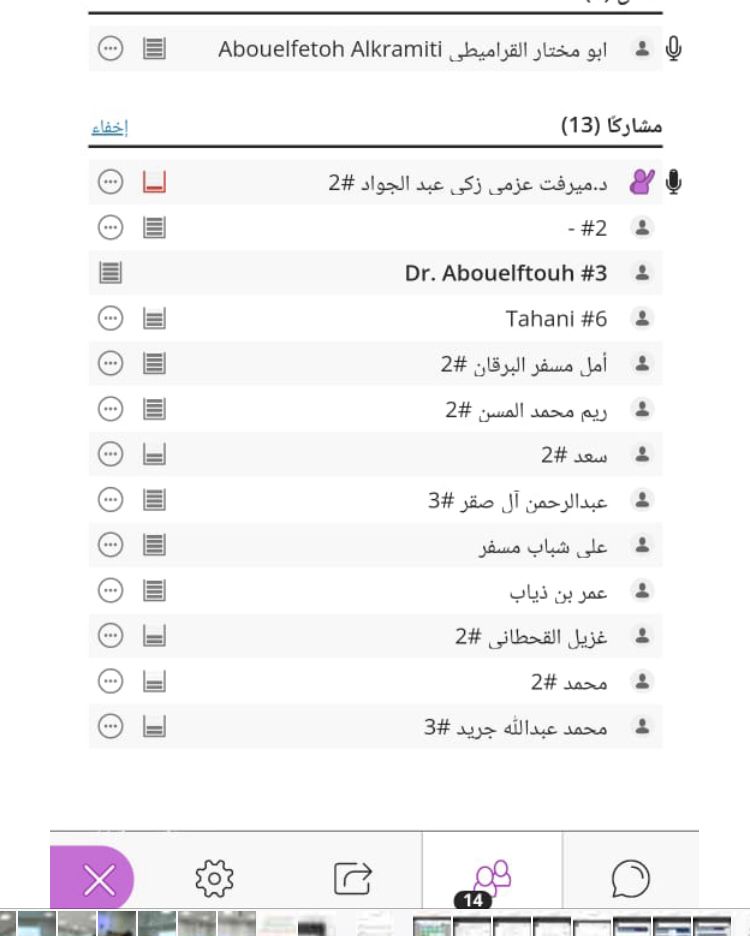Image resolution: width=750 pixels, height=936 pixels.
Task: Close the panel with the purple X
Action: coord(98,880)
